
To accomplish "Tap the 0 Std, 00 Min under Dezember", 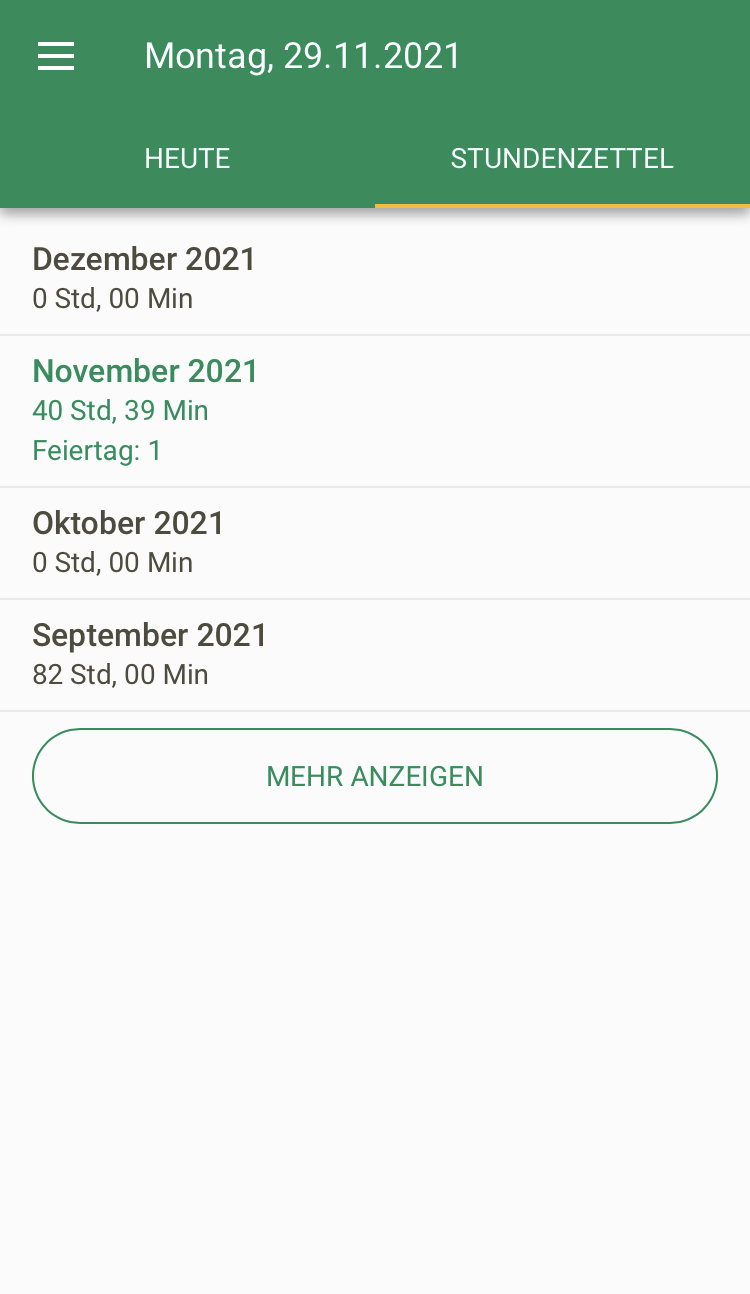I will click(x=112, y=298).
